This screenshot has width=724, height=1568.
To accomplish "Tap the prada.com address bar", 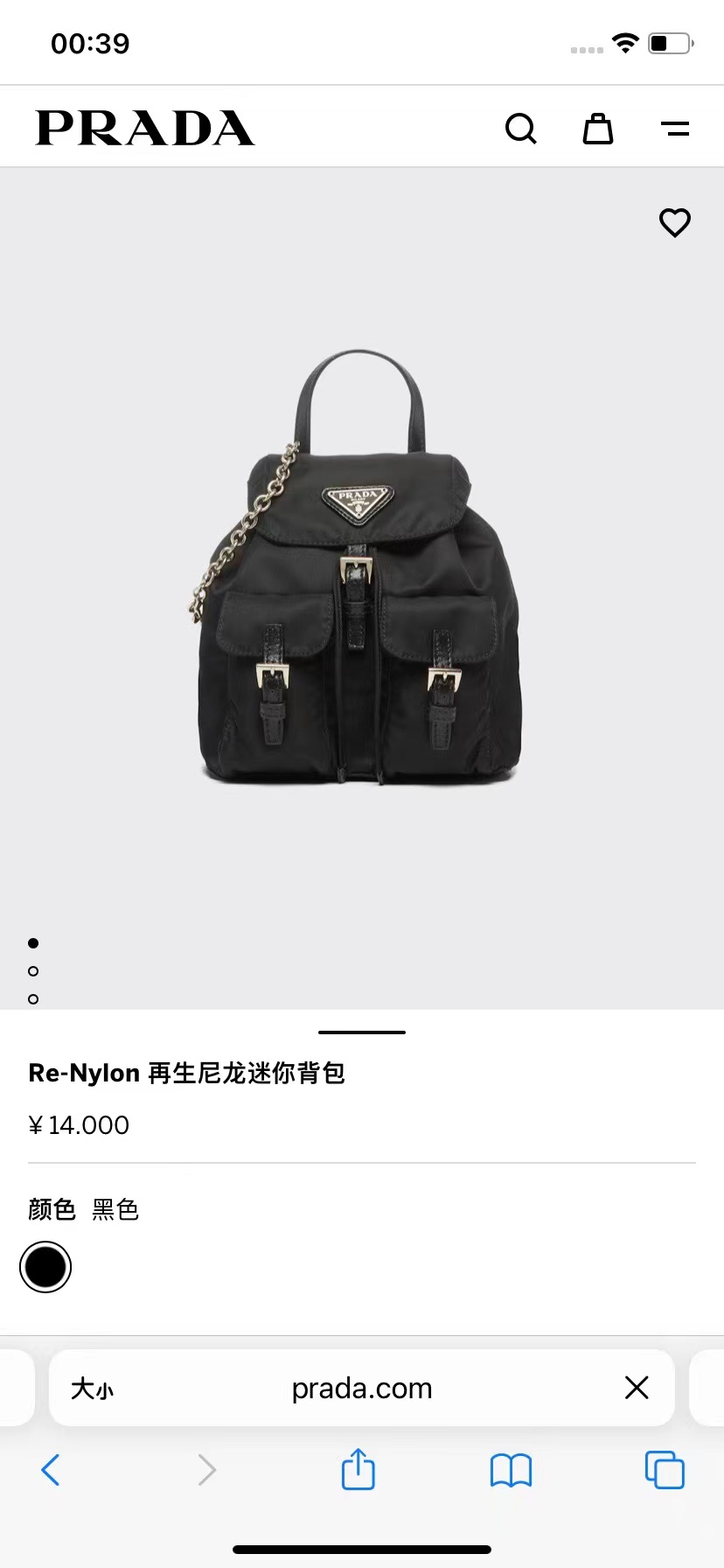I will pos(362,1389).
